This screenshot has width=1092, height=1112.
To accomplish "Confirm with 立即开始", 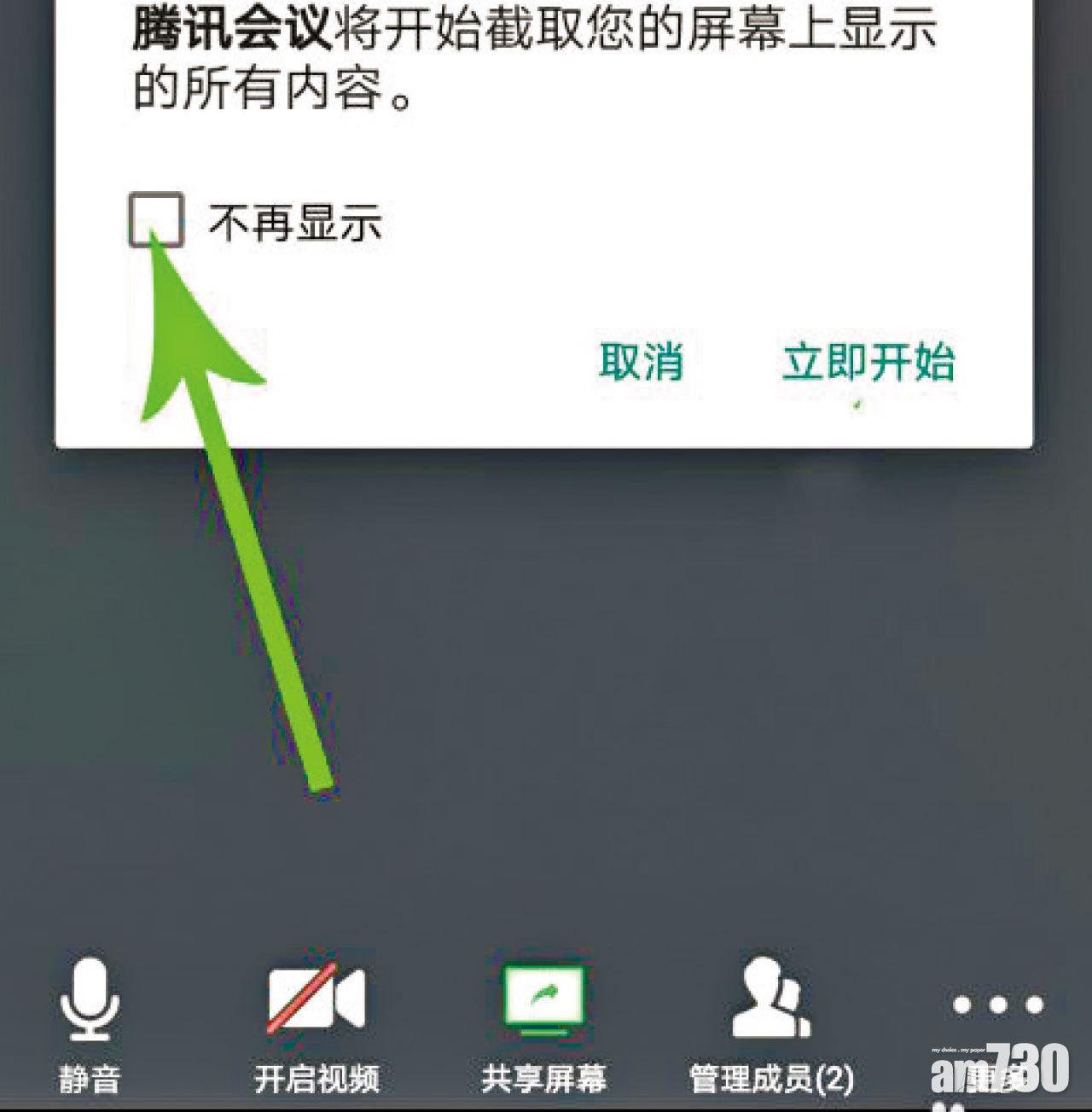I will pos(868,362).
